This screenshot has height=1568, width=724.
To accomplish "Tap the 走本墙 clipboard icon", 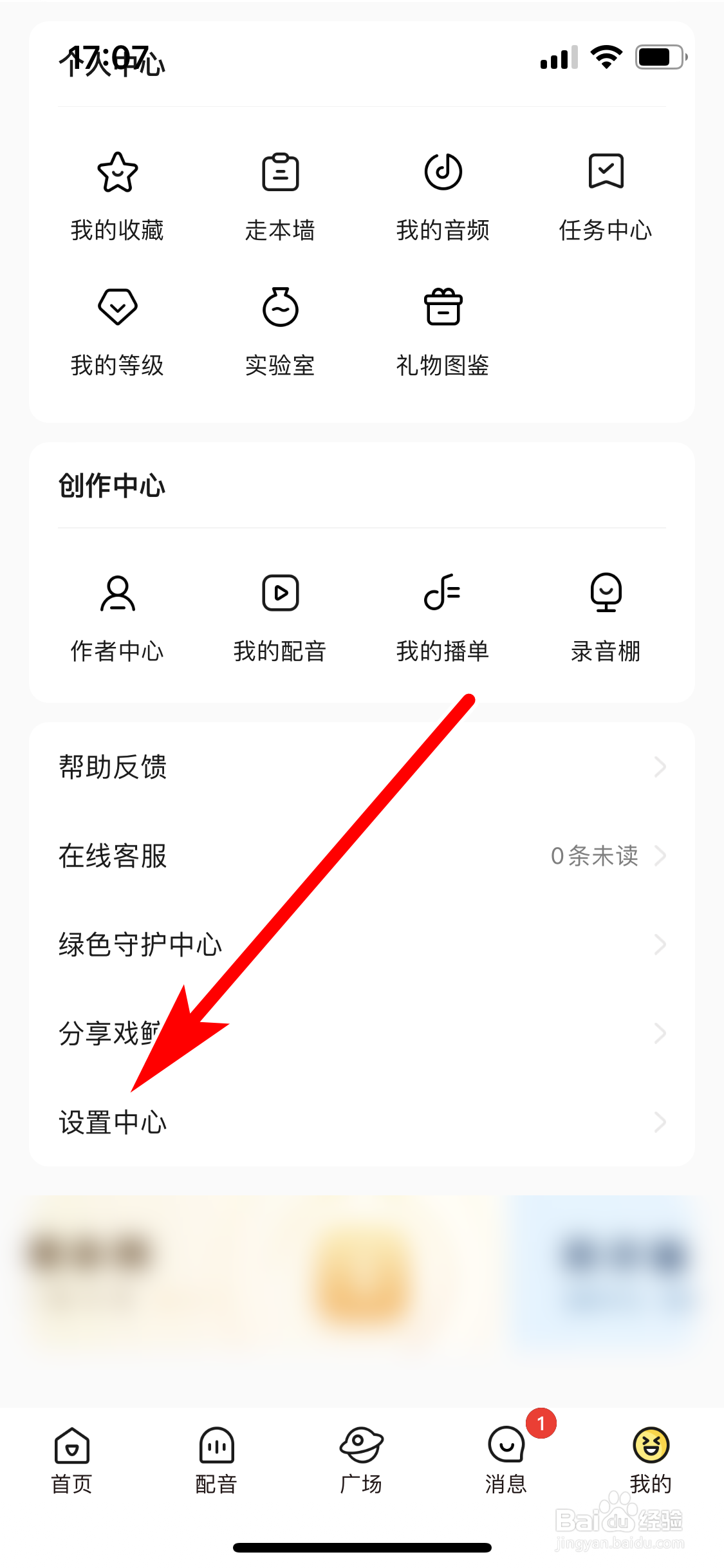I will point(280,172).
